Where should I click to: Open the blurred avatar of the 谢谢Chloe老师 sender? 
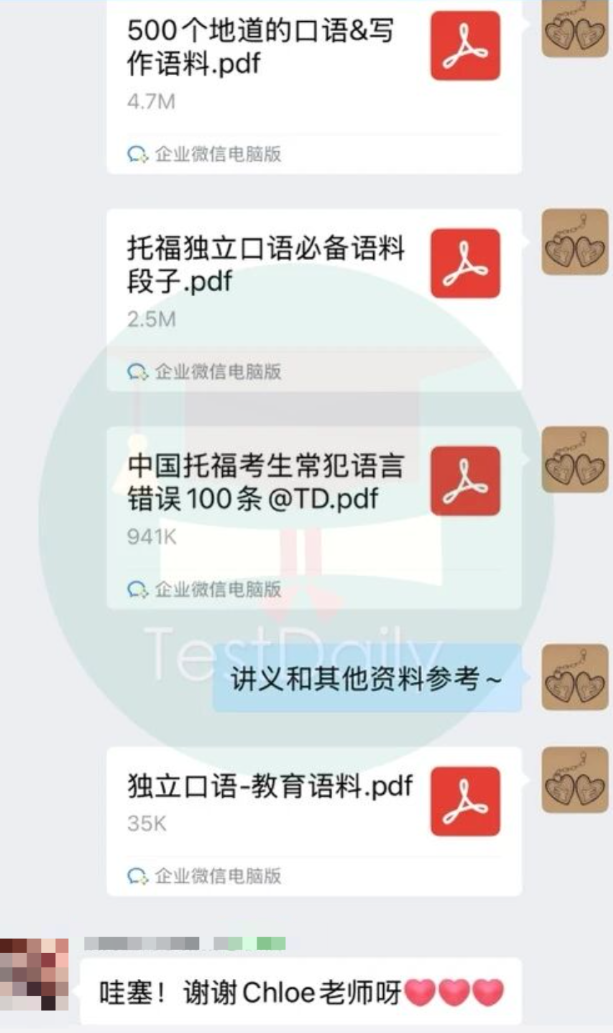click(34, 974)
